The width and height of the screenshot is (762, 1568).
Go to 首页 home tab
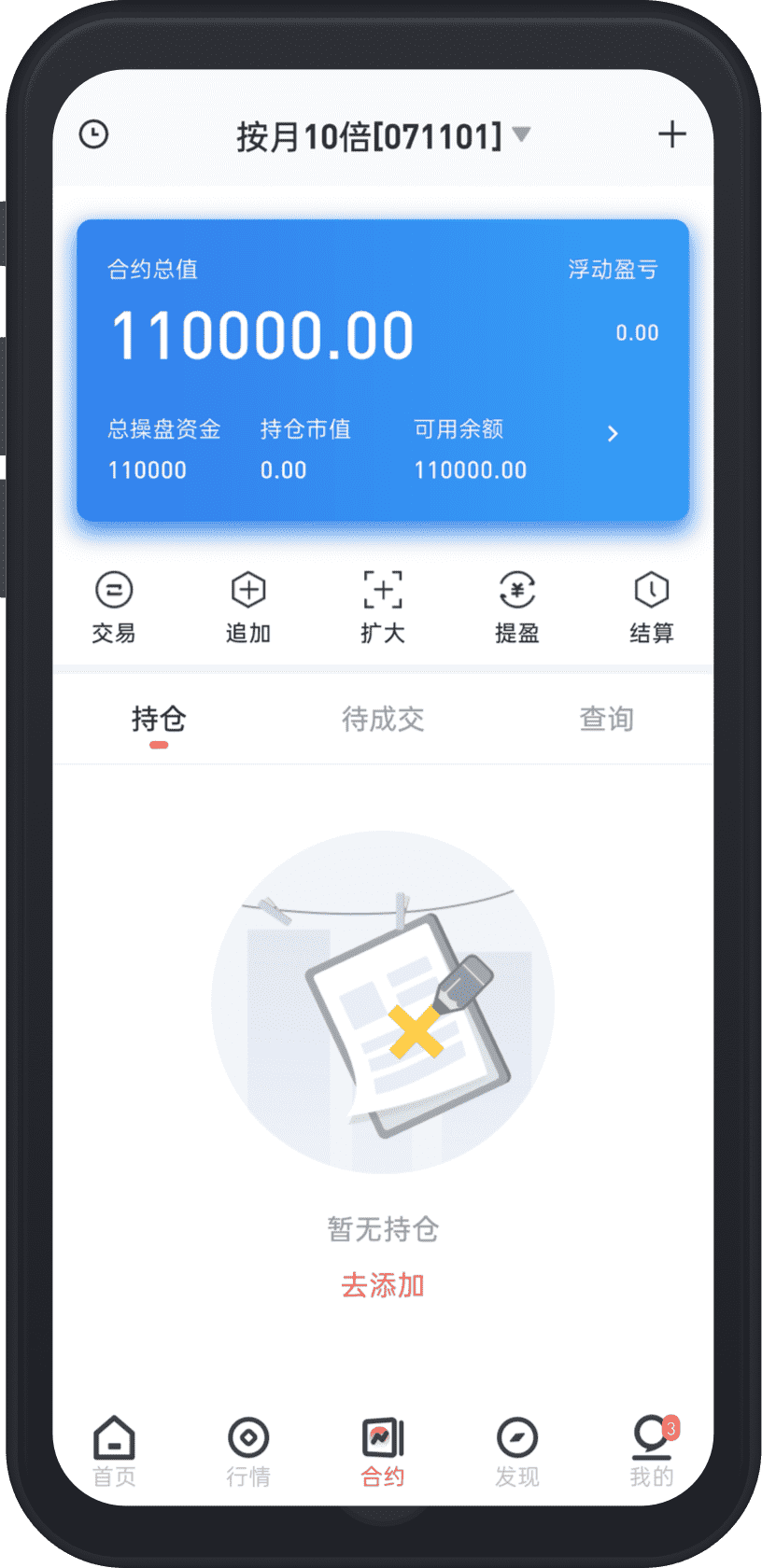(x=114, y=1451)
